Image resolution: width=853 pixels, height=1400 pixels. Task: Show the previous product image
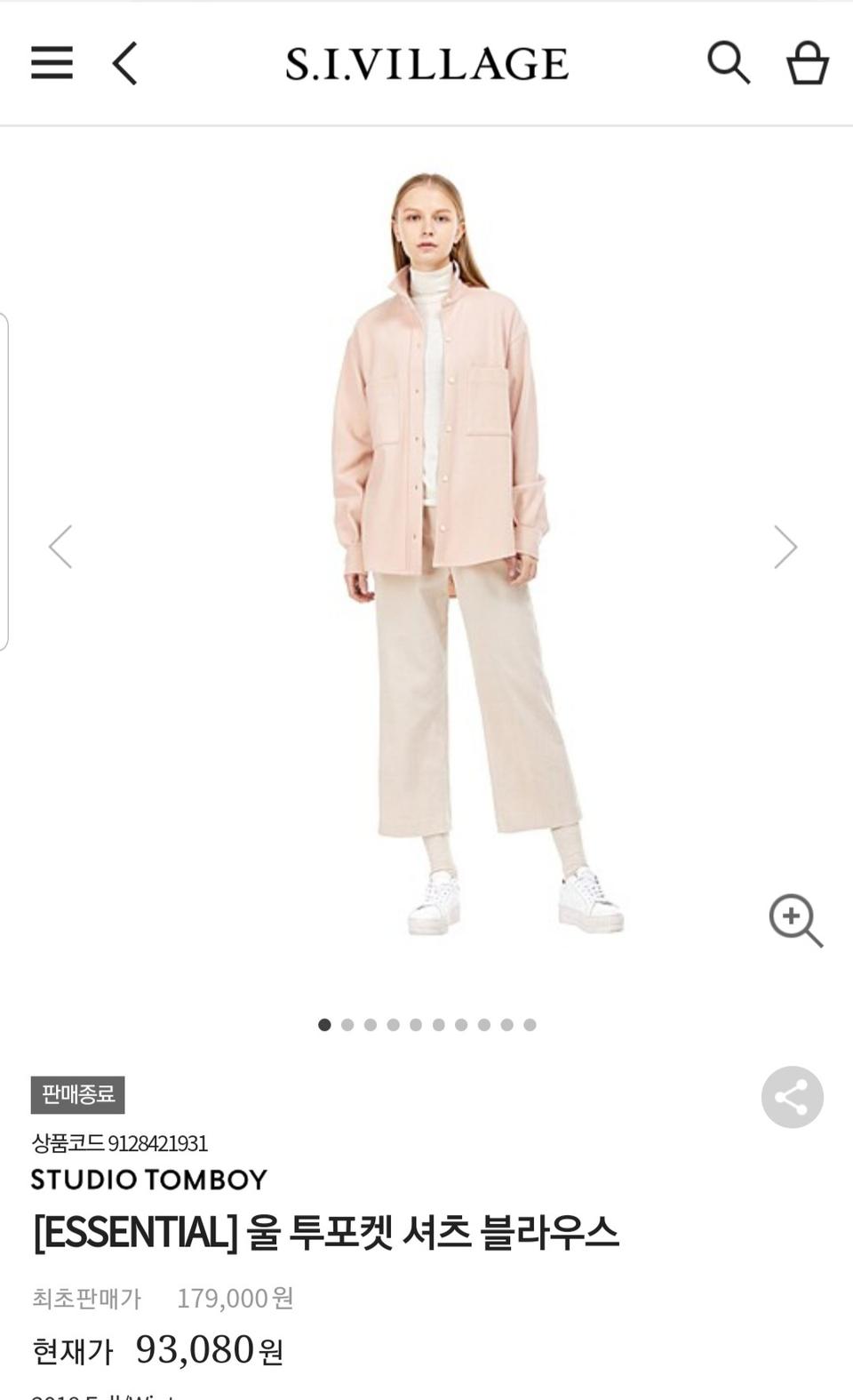pos(60,547)
